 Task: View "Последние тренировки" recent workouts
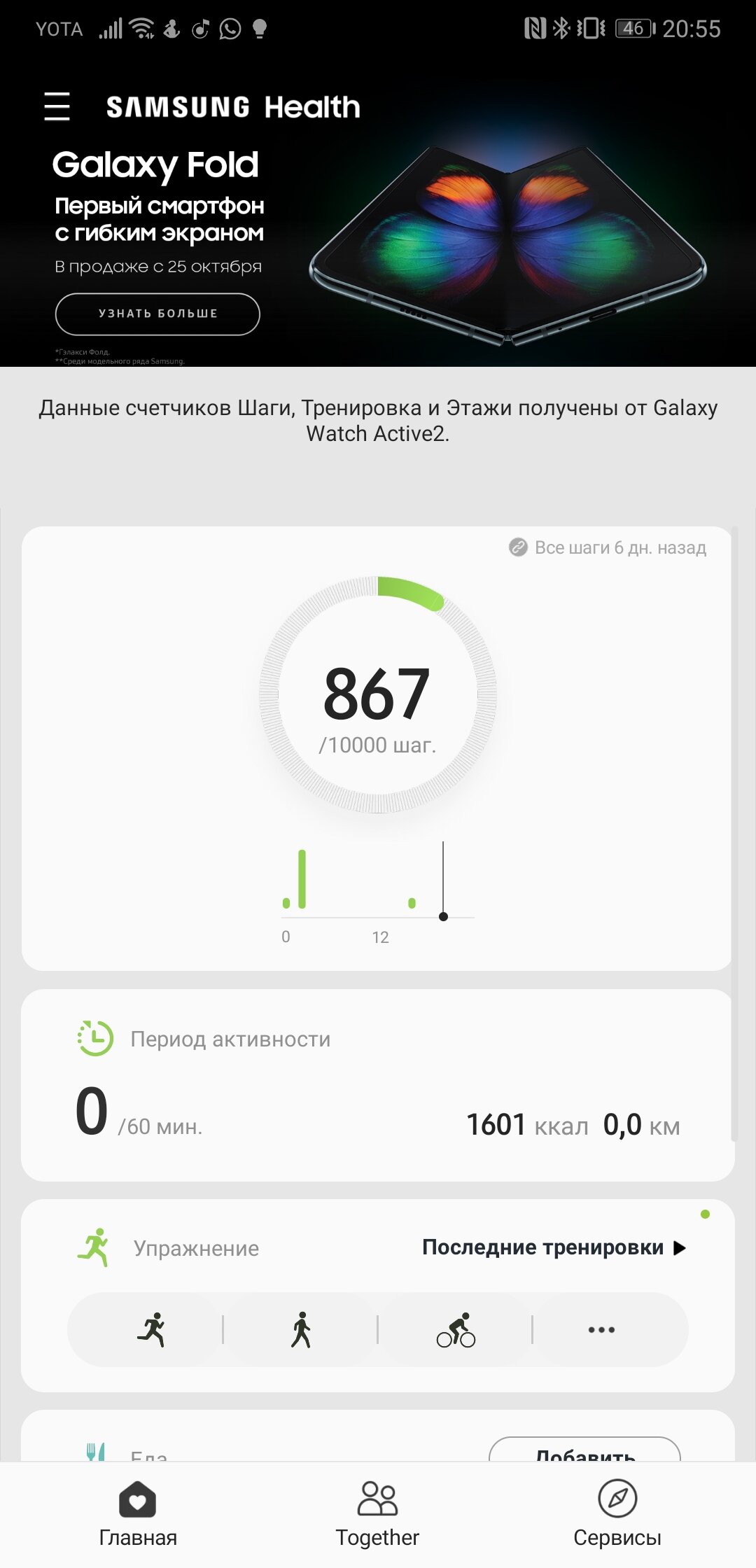pyautogui.click(x=554, y=1247)
